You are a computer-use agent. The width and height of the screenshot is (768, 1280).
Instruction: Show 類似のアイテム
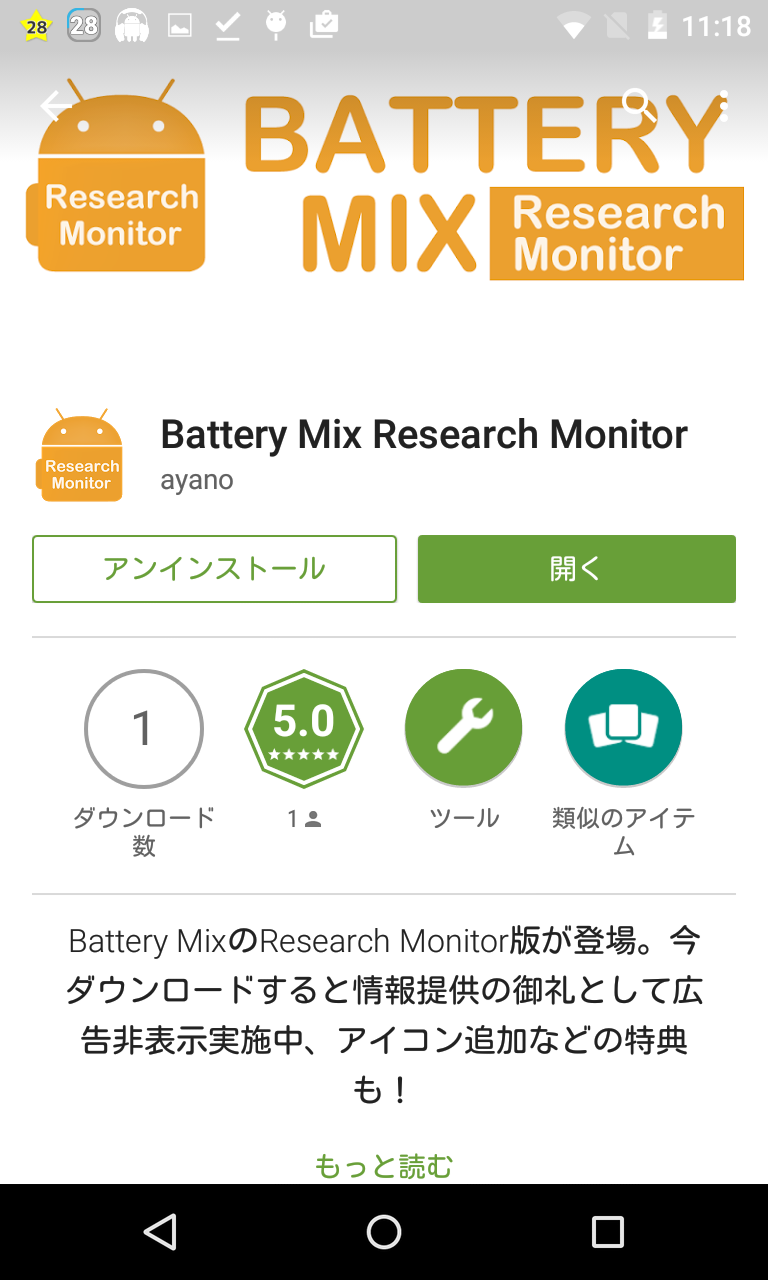(624, 729)
